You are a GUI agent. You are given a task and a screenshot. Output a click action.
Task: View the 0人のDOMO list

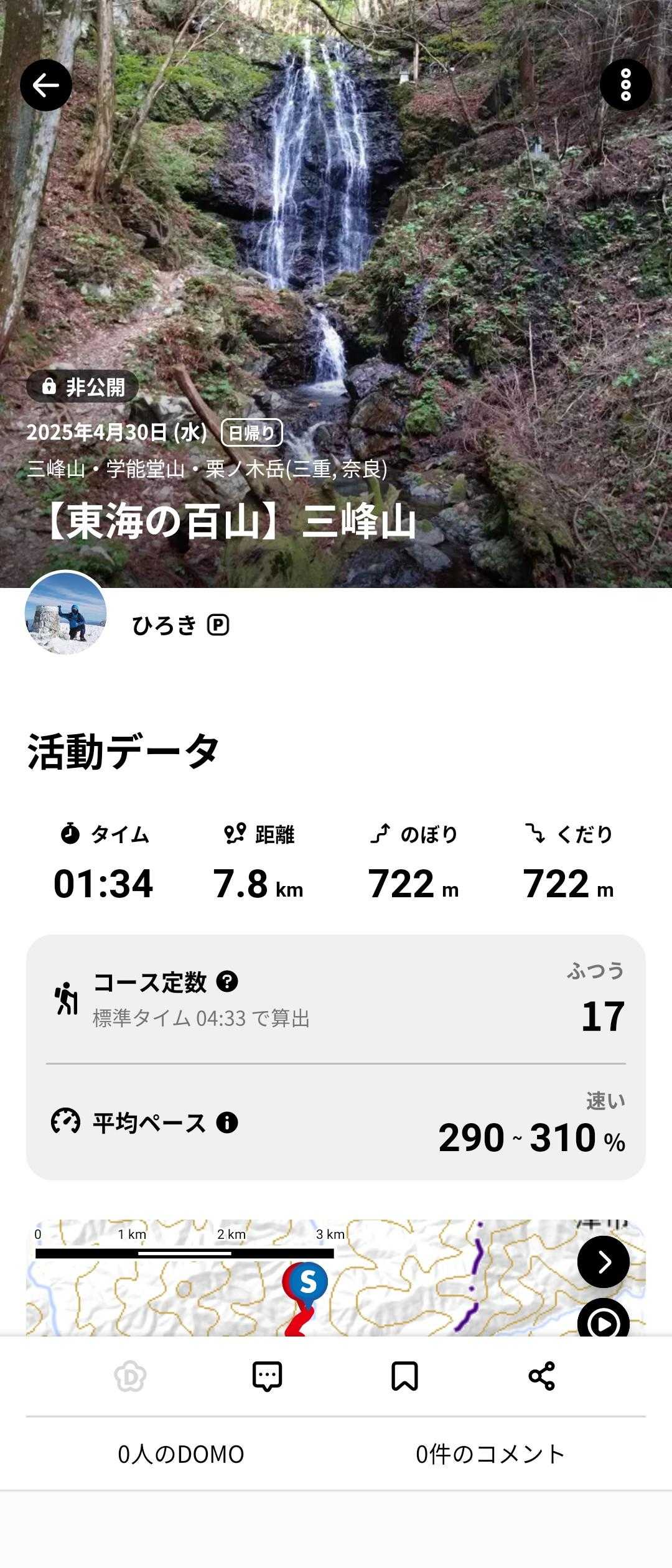(x=181, y=1454)
